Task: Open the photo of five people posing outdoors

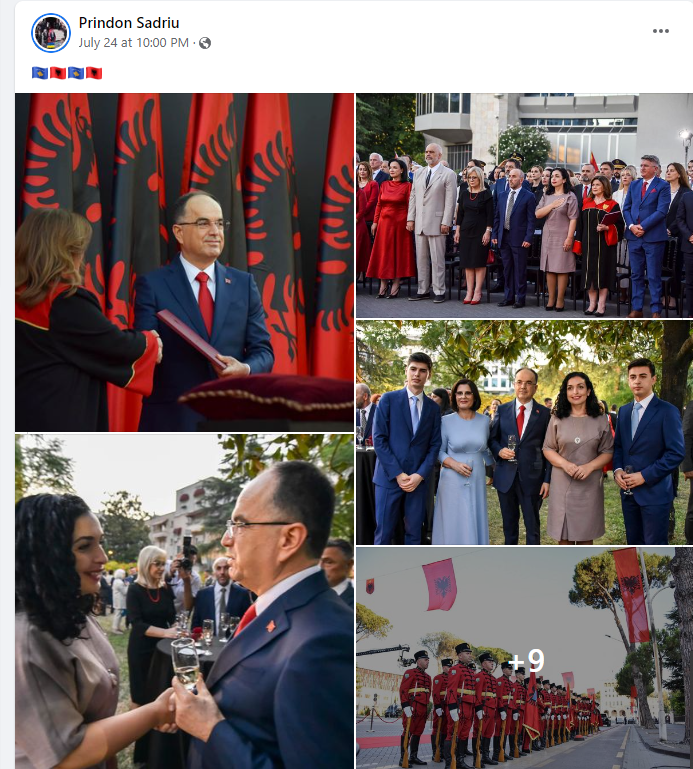Action: coord(524,432)
